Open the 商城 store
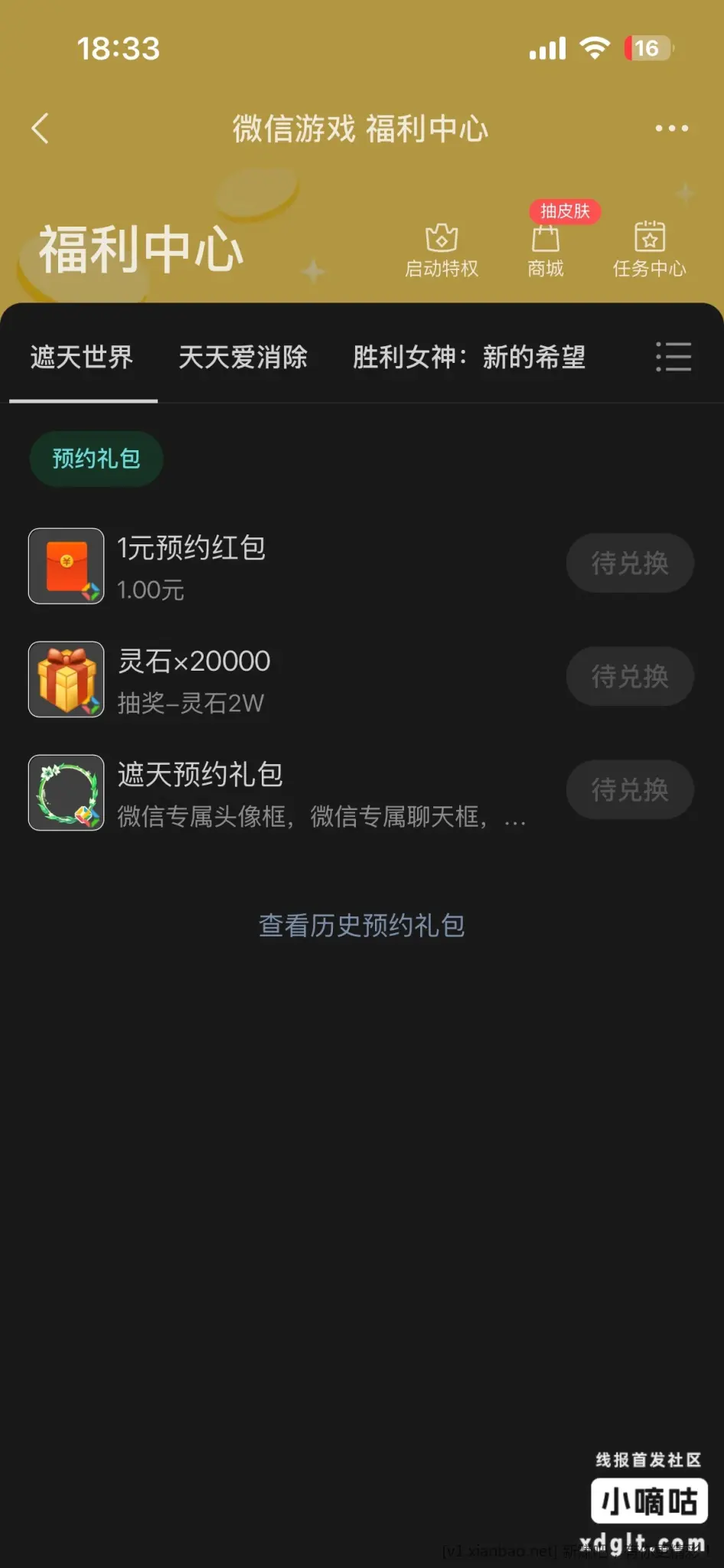The image size is (724, 1568). pos(546,251)
